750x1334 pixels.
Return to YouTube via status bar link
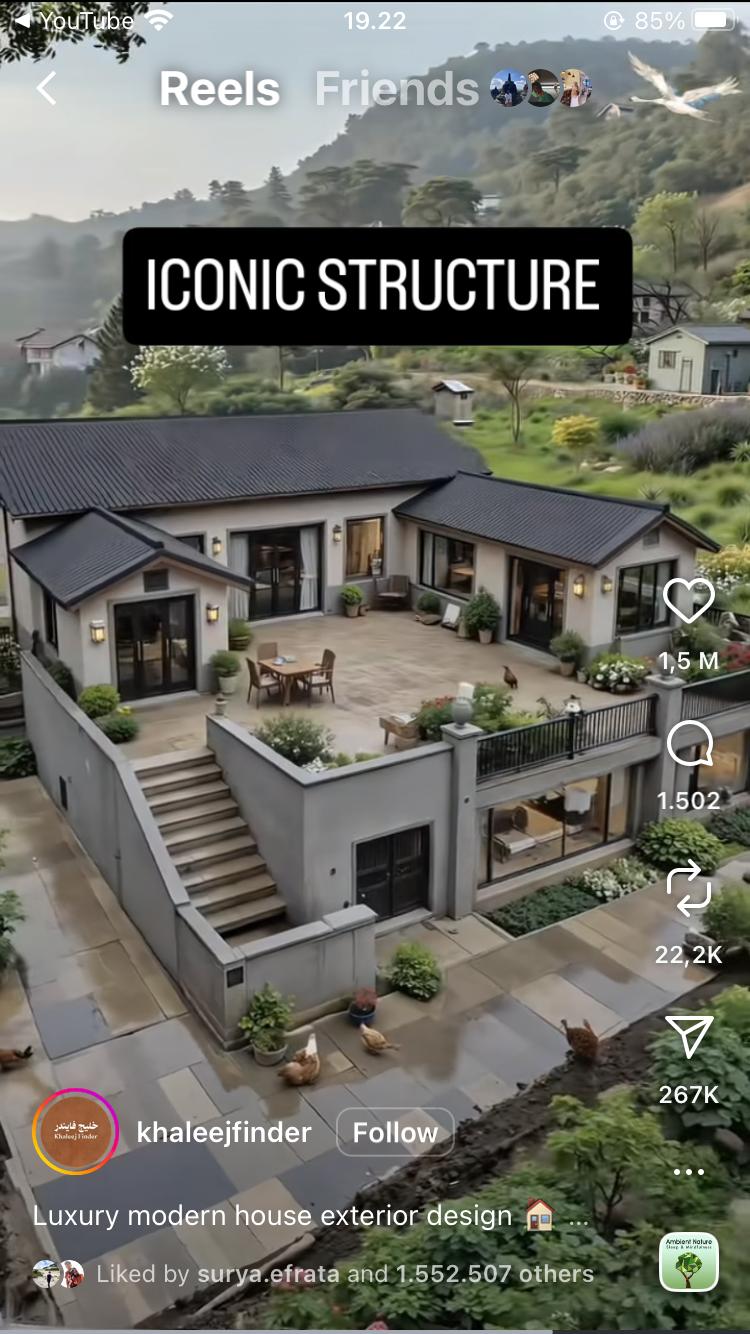click(74, 21)
